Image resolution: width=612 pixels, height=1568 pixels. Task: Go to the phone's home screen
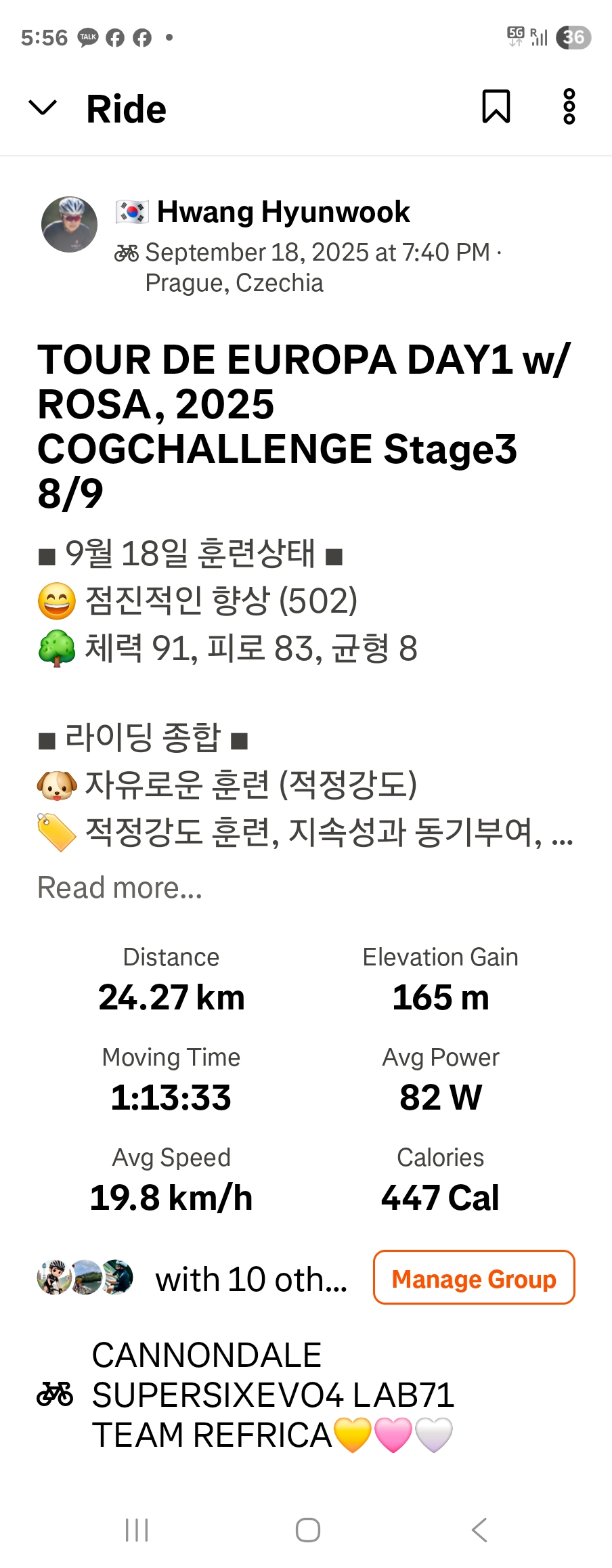[308, 1530]
